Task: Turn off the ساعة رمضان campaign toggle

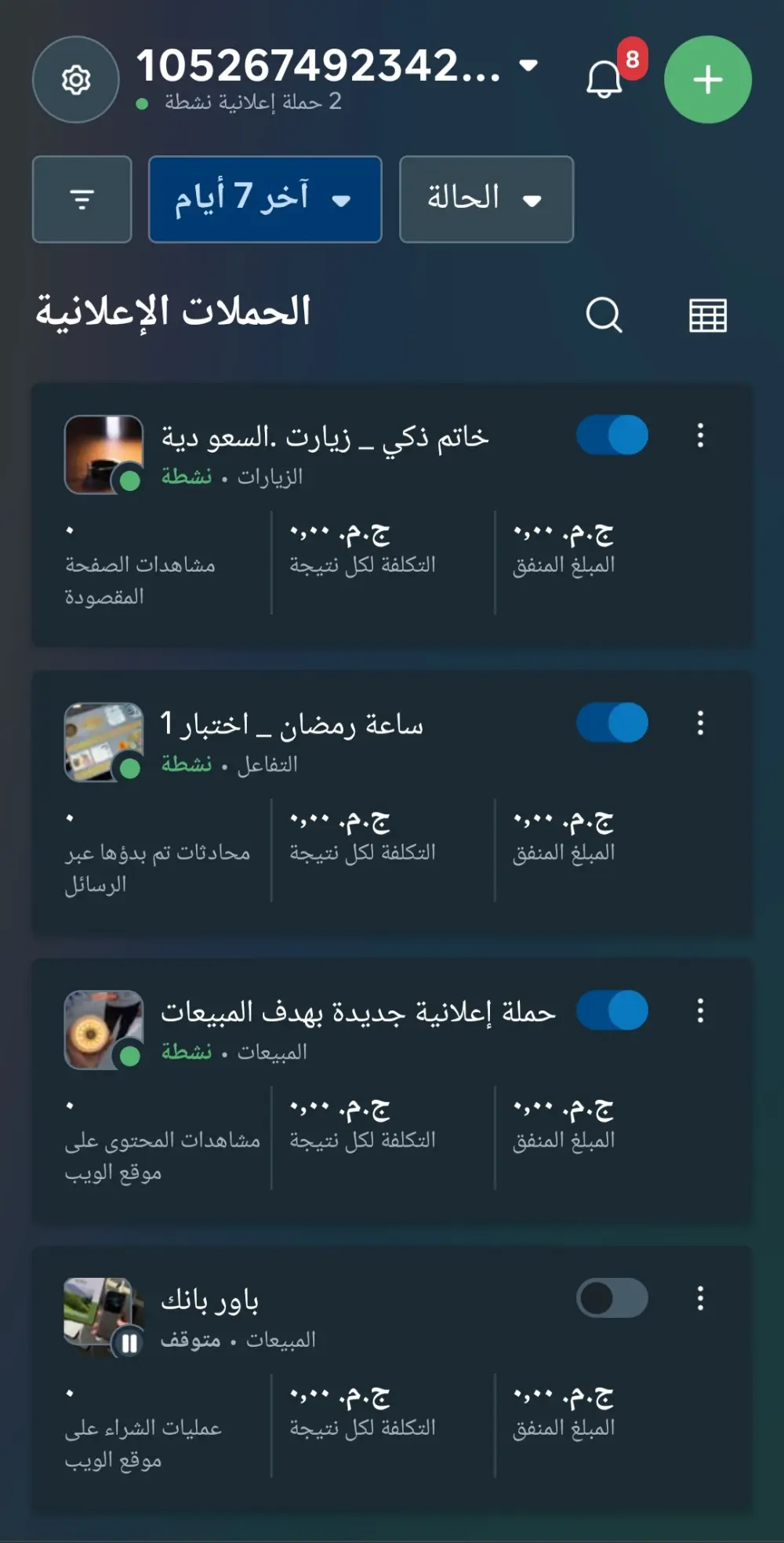Action: (x=611, y=723)
